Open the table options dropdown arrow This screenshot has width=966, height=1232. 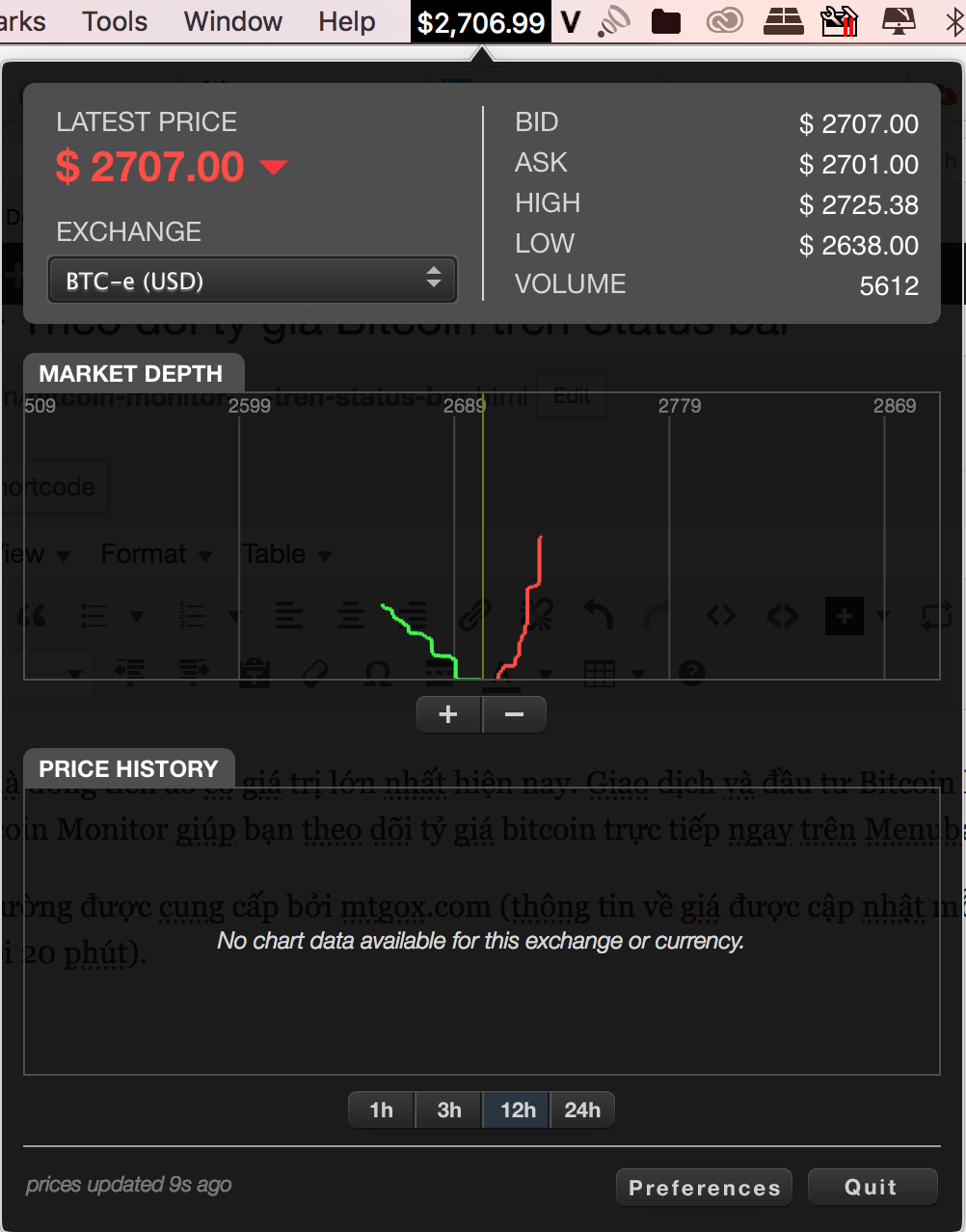coord(637,672)
